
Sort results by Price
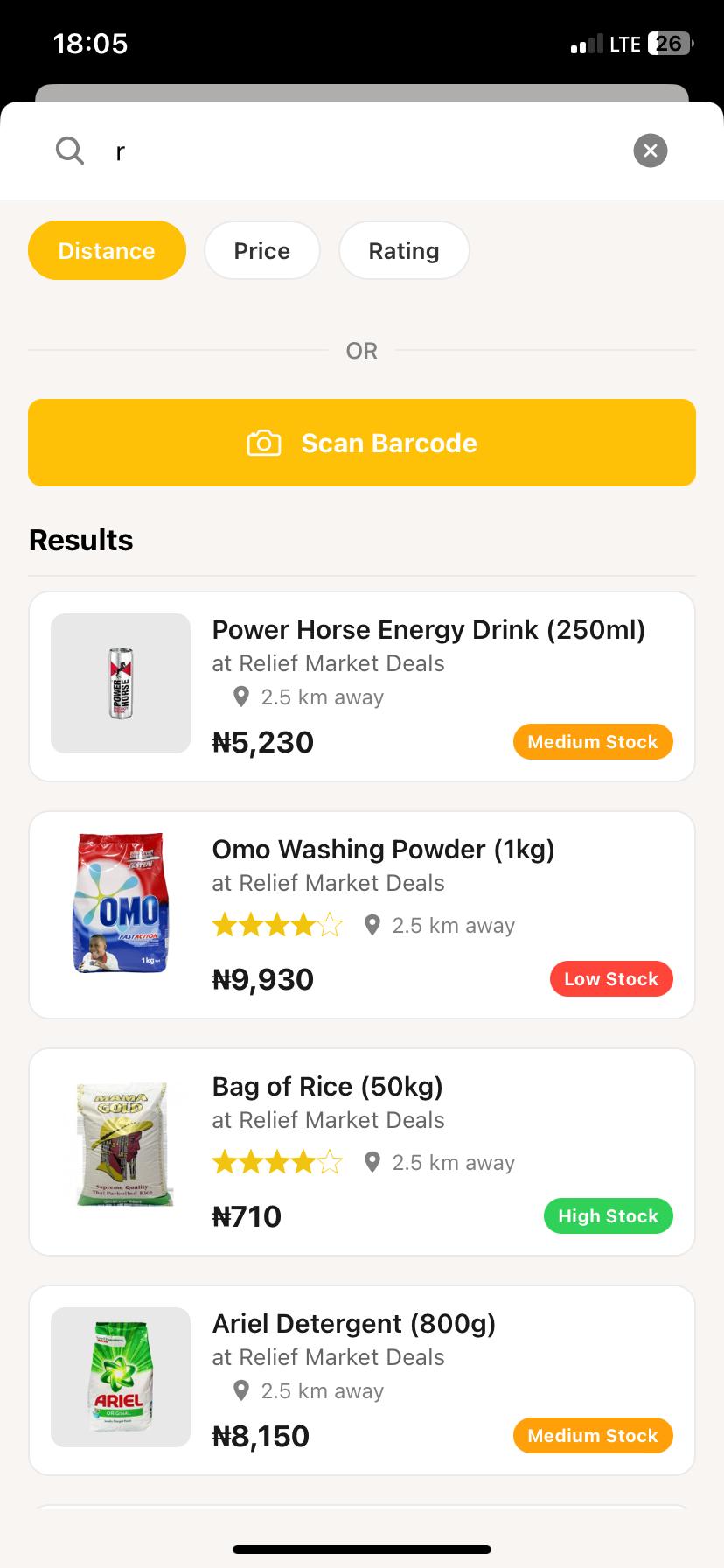261,251
